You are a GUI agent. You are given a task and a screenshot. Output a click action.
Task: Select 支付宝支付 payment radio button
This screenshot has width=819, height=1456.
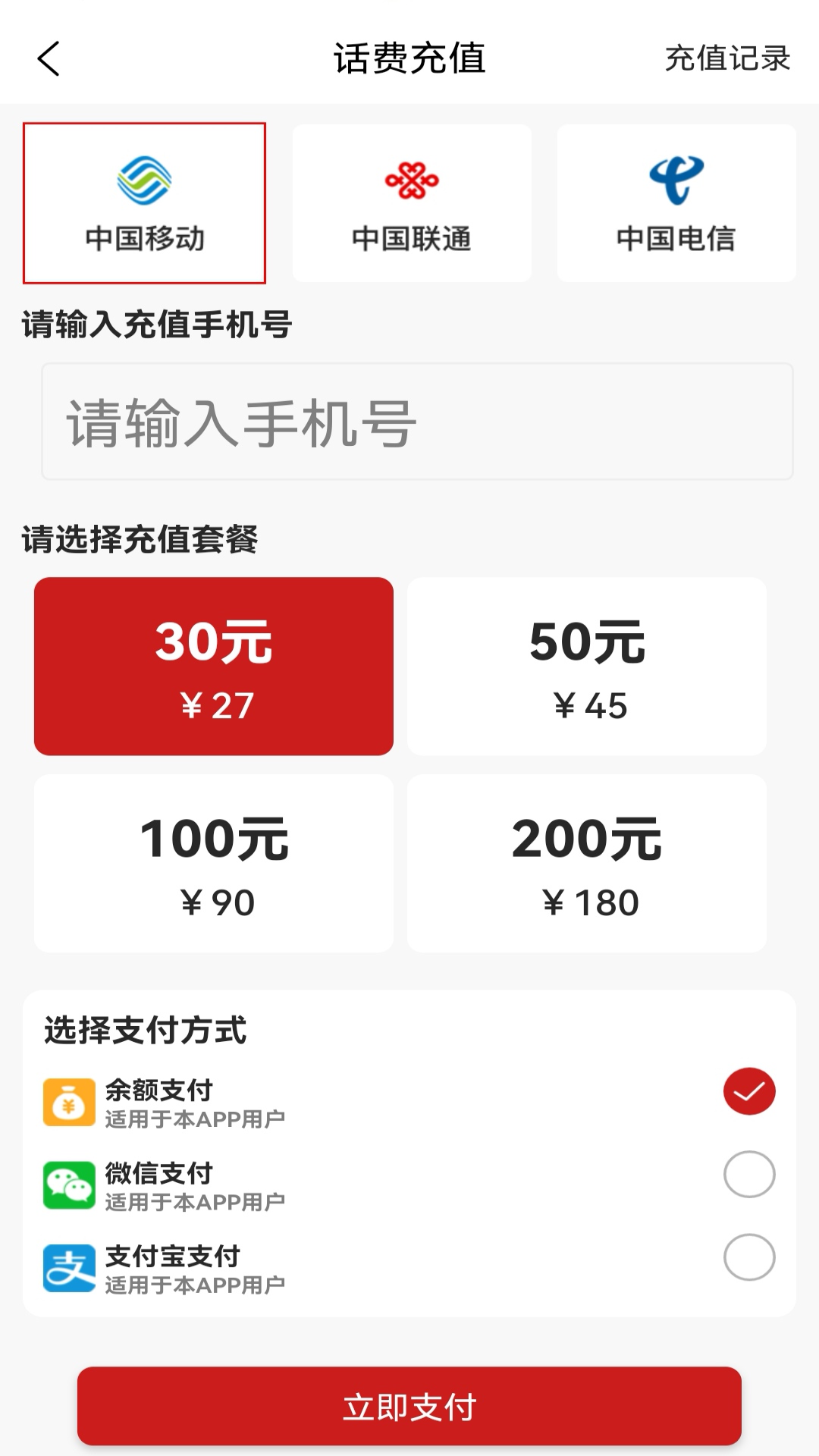point(749,1256)
